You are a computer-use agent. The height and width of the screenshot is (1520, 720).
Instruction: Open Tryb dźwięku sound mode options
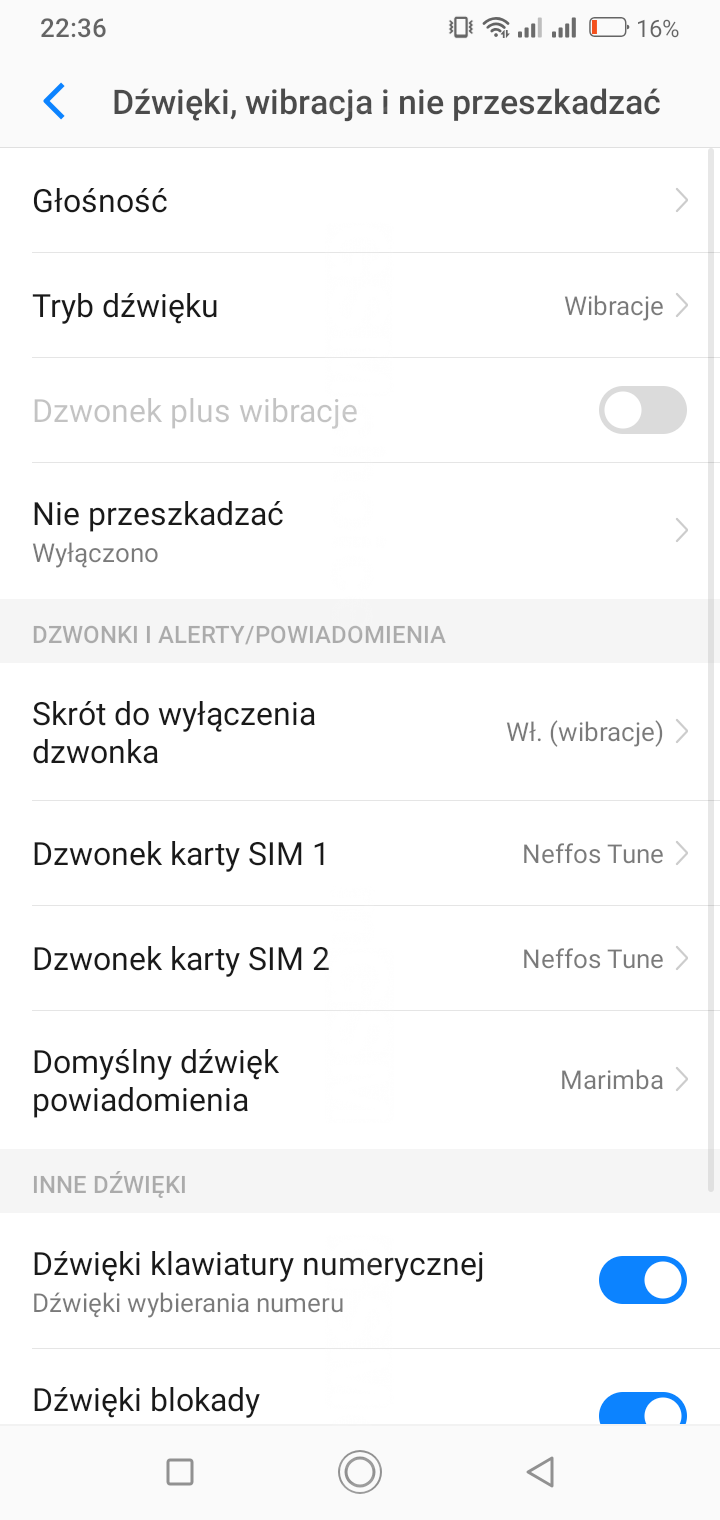[360, 306]
